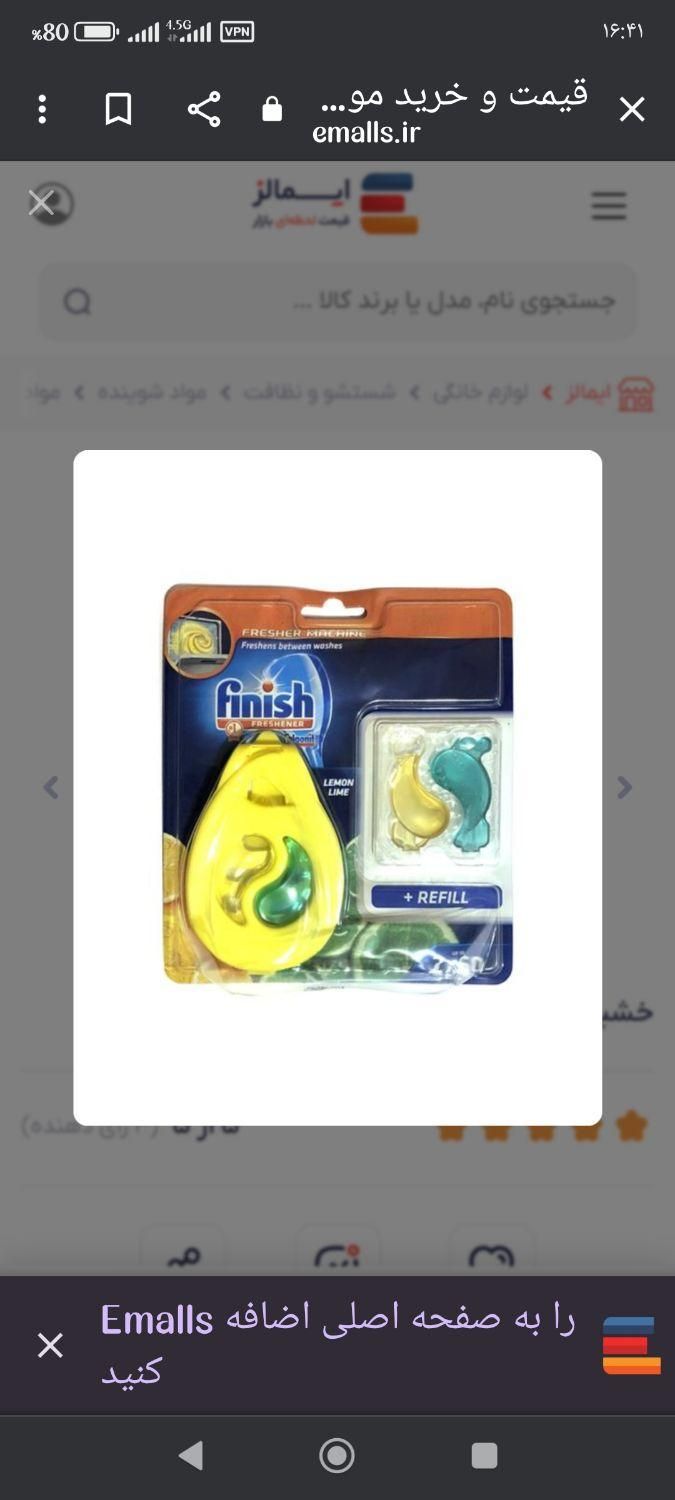Go to the home screen

point(337,1455)
